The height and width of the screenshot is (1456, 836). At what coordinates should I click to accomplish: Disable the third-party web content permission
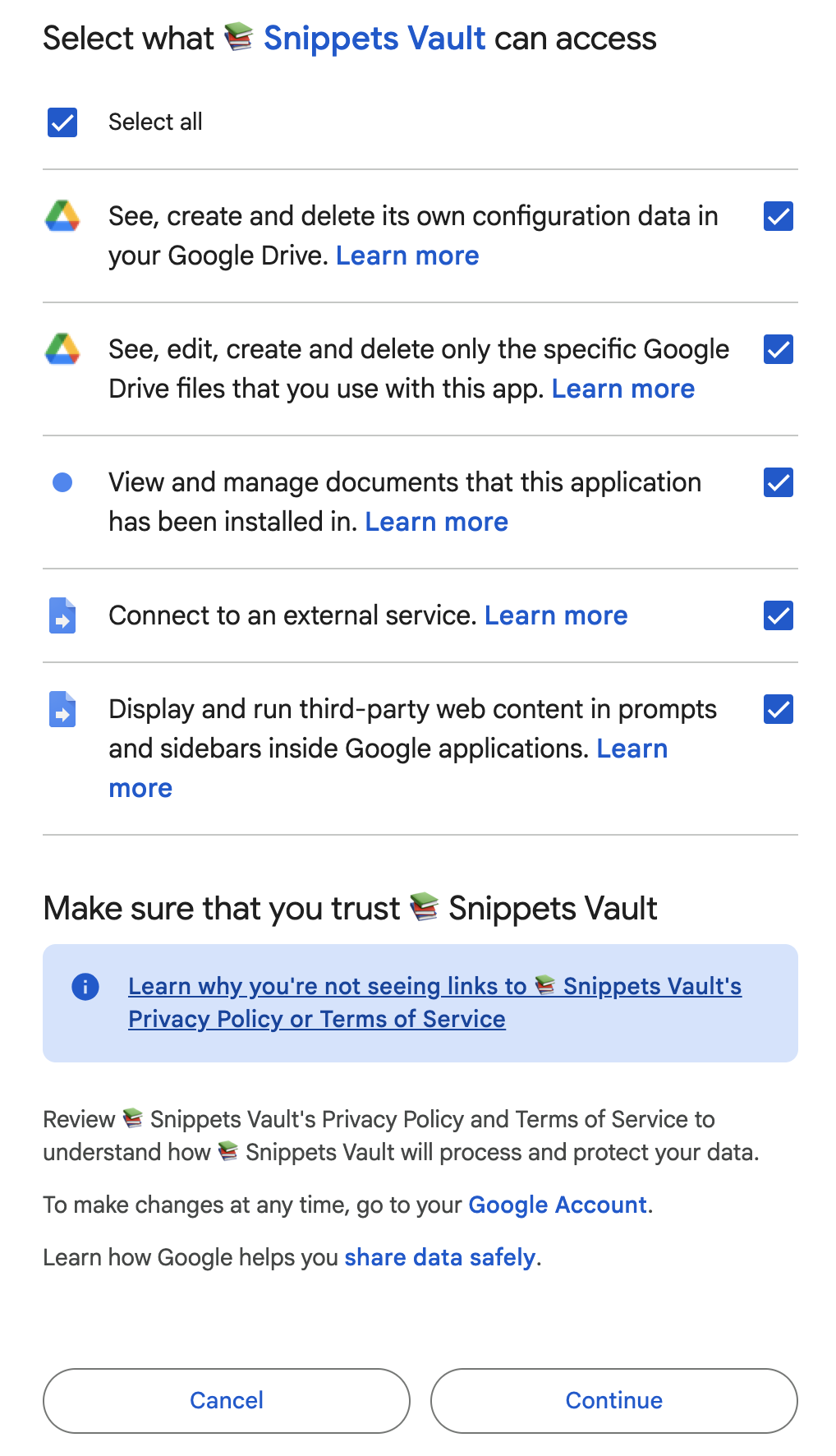pos(778,710)
